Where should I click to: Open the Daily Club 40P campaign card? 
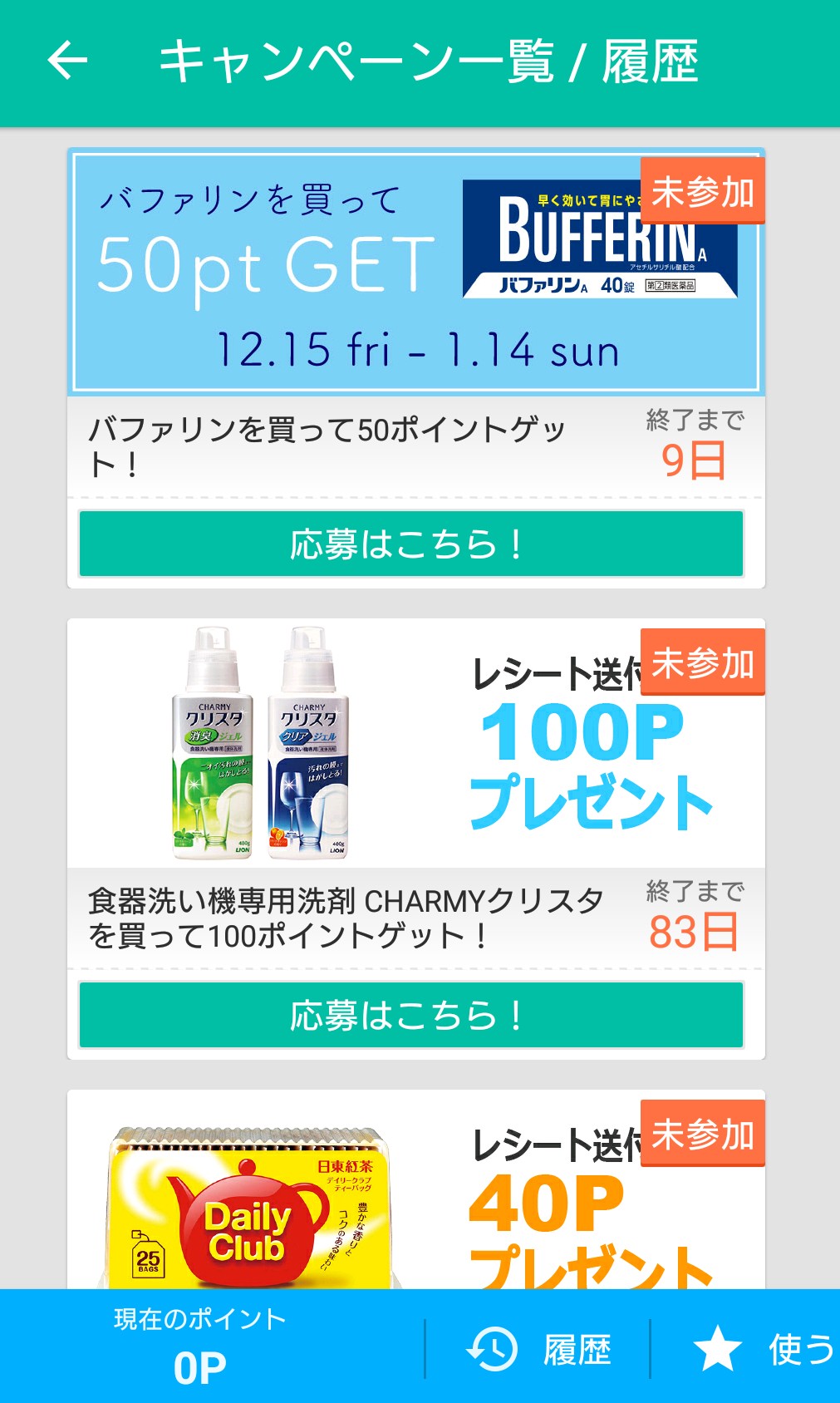click(415, 1197)
